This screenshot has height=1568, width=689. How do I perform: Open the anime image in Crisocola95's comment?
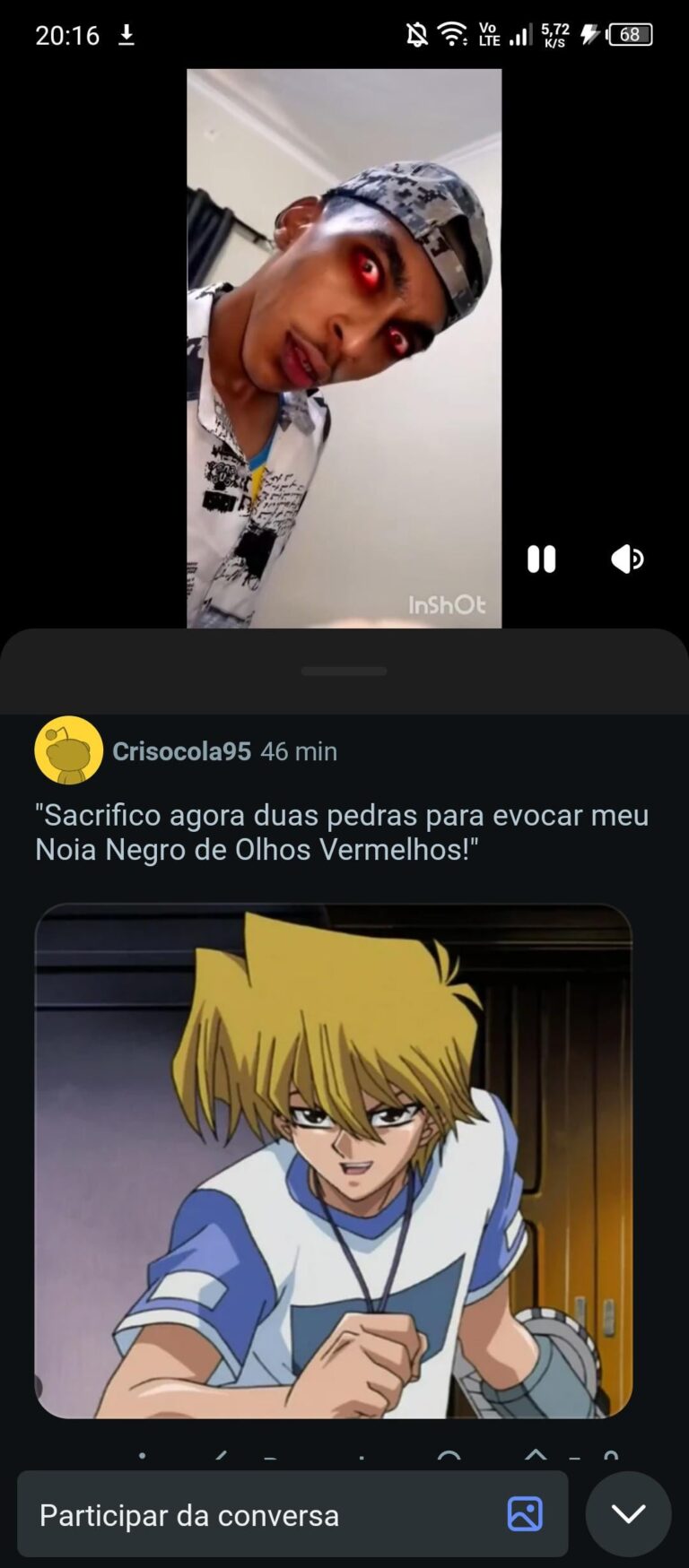[x=334, y=1160]
